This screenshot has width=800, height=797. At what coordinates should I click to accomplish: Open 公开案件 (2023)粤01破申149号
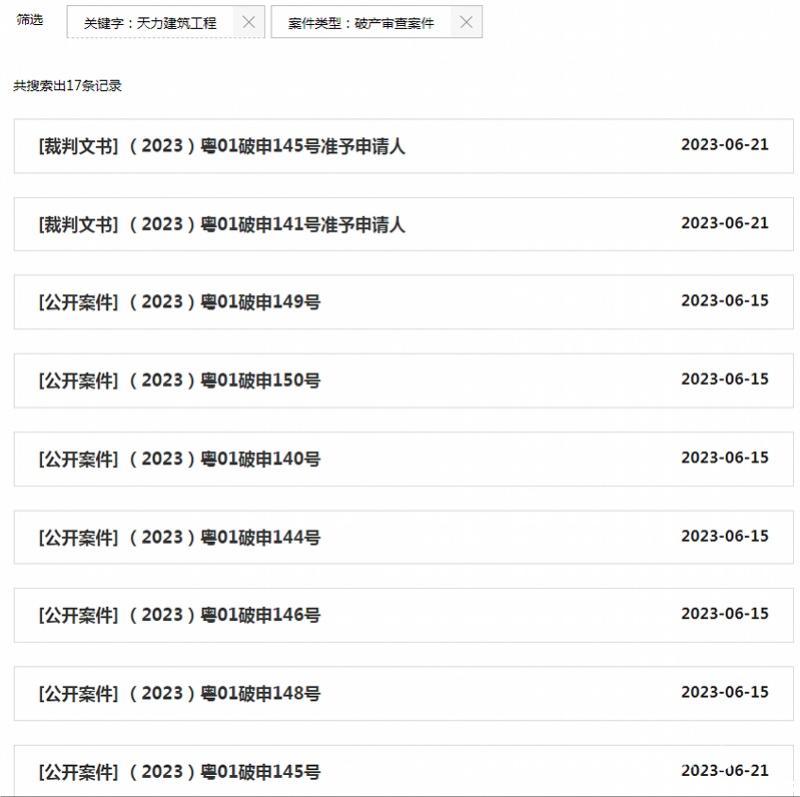(x=180, y=302)
